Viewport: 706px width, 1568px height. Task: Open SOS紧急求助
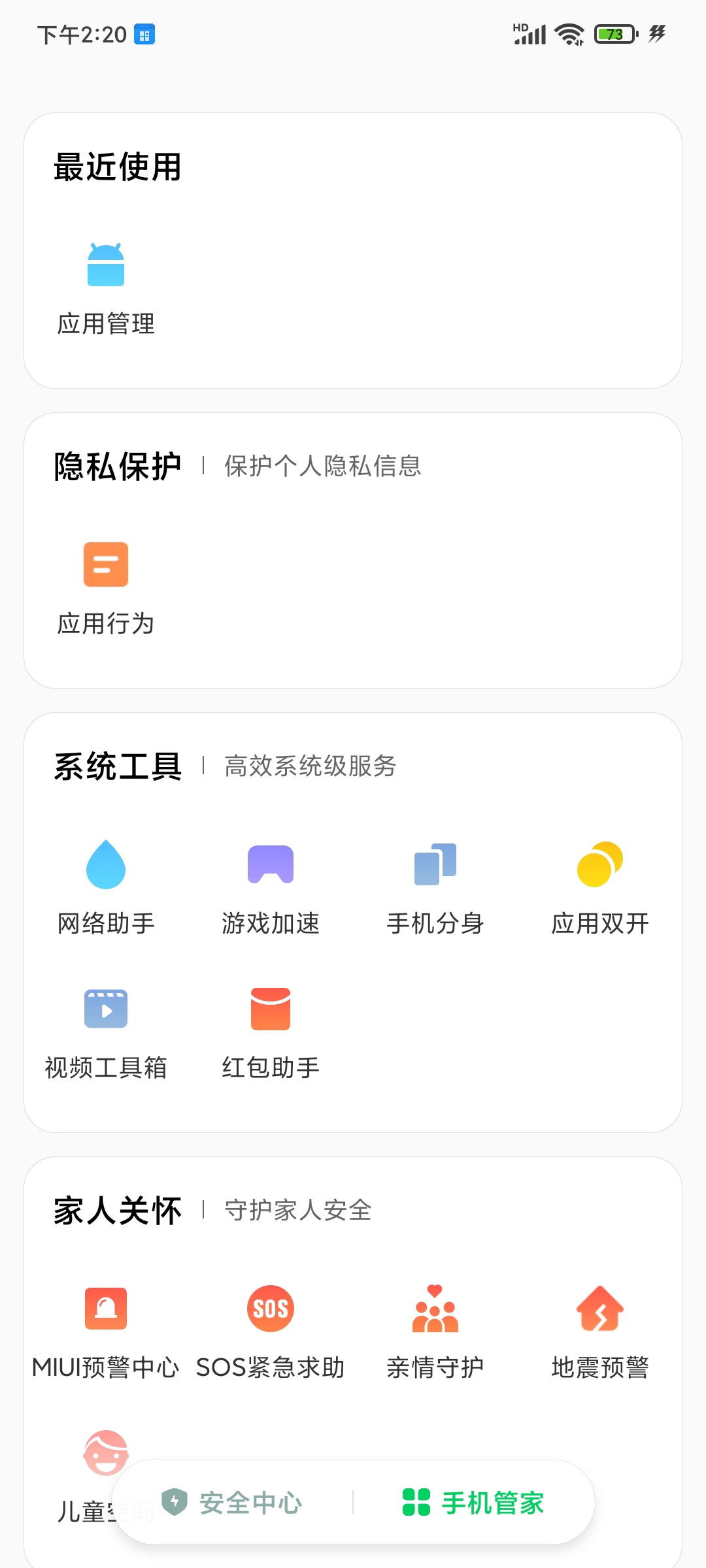tap(271, 1333)
